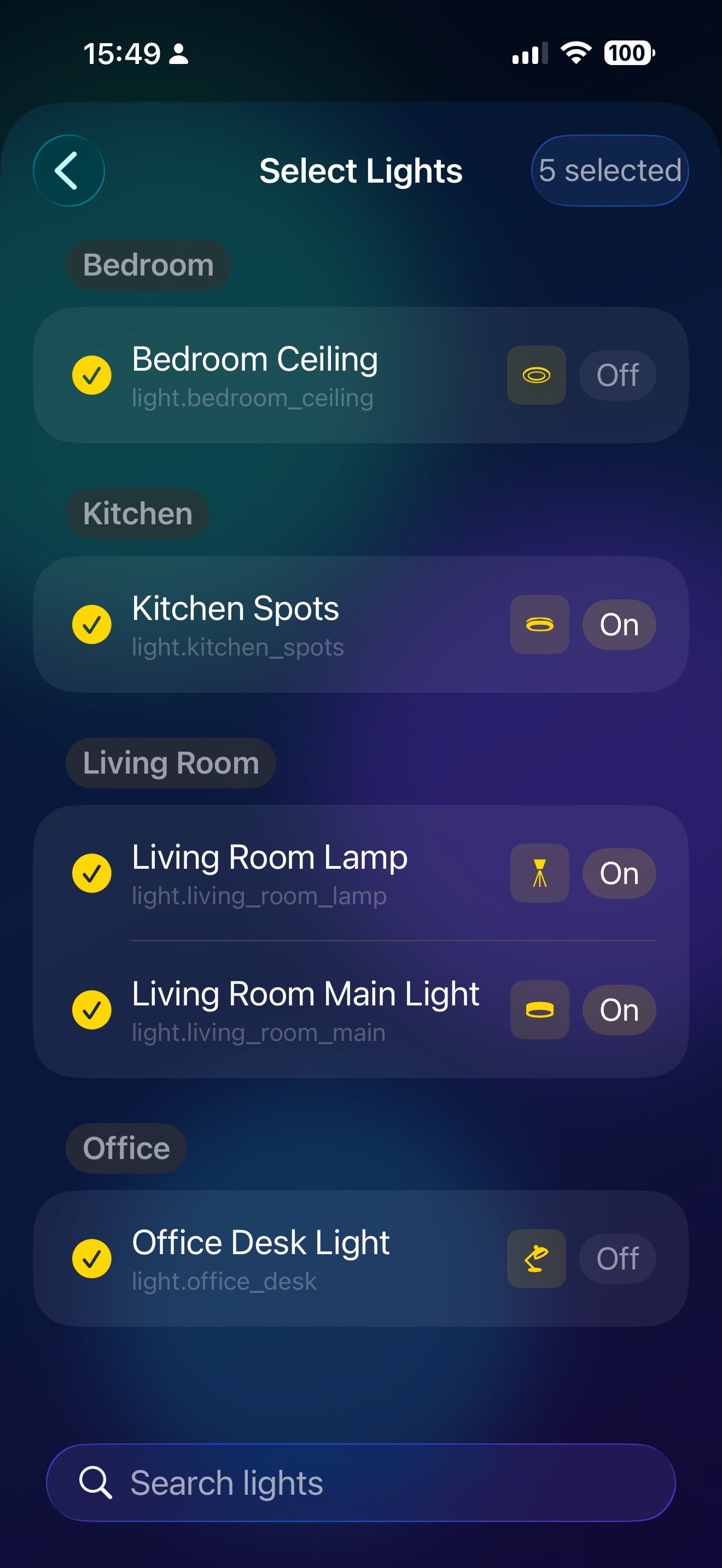This screenshot has width=722, height=1568.
Task: Toggle Bedroom Ceiling from Off to on
Action: pos(618,376)
